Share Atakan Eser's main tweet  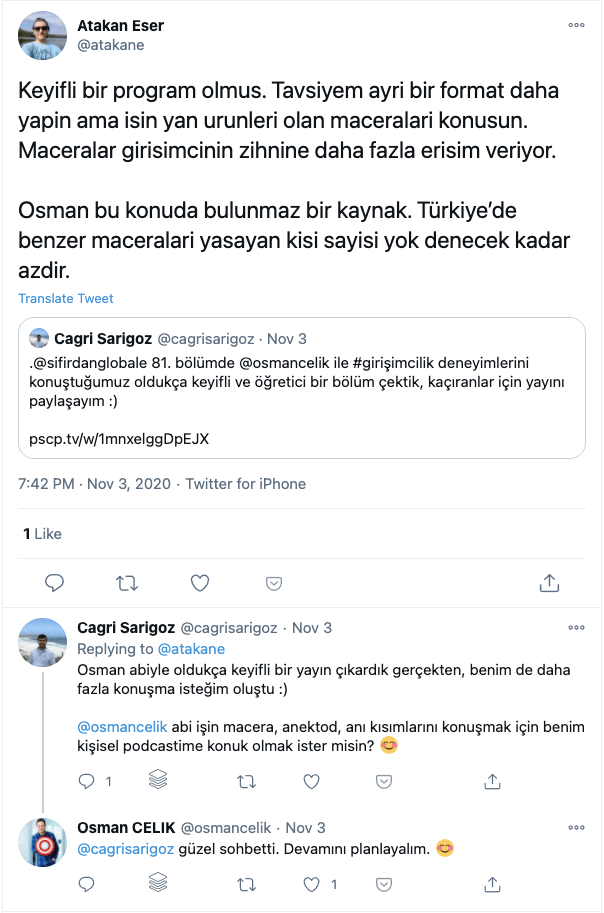click(x=549, y=582)
